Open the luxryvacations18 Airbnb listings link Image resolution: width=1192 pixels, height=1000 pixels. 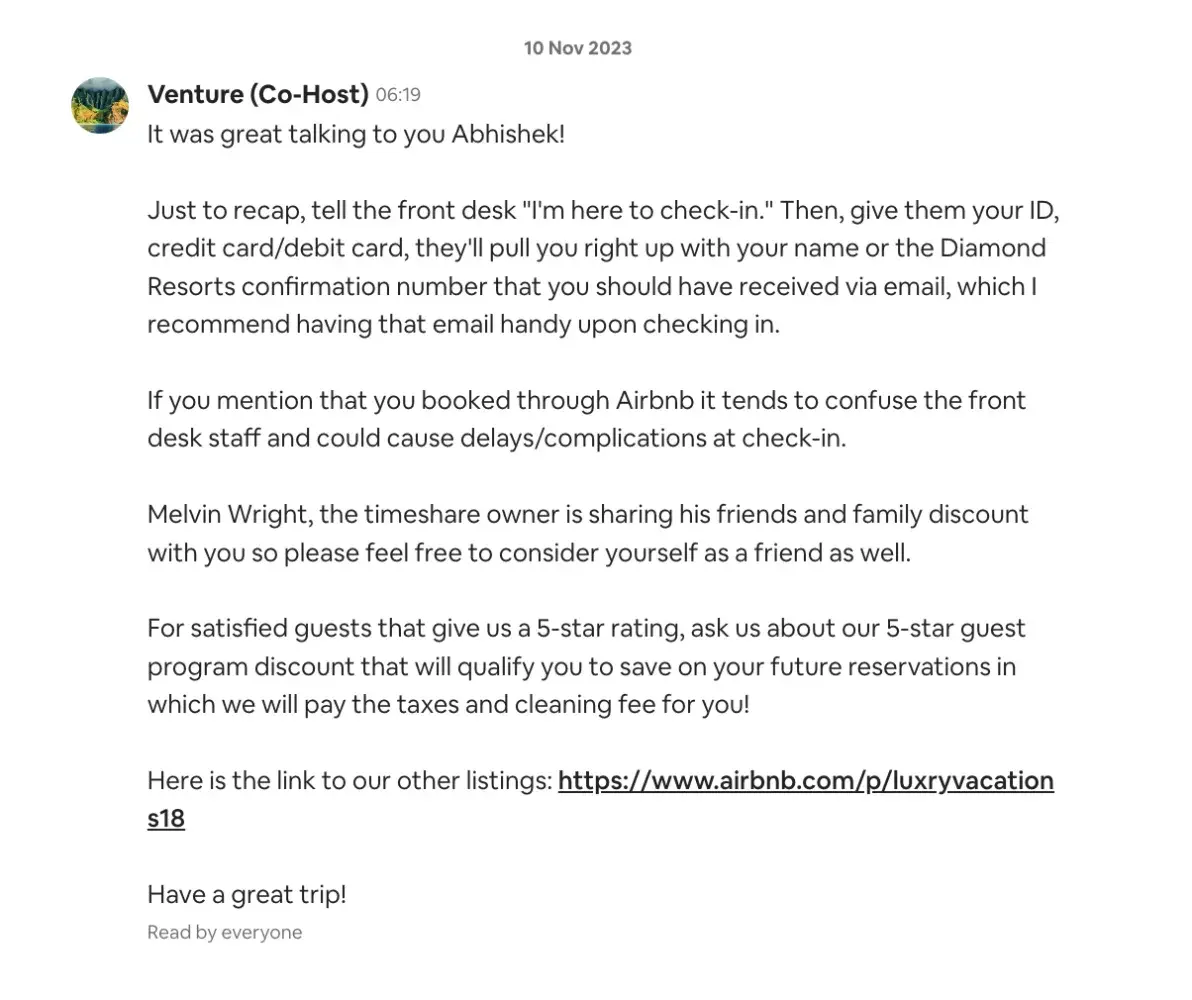pos(805,780)
